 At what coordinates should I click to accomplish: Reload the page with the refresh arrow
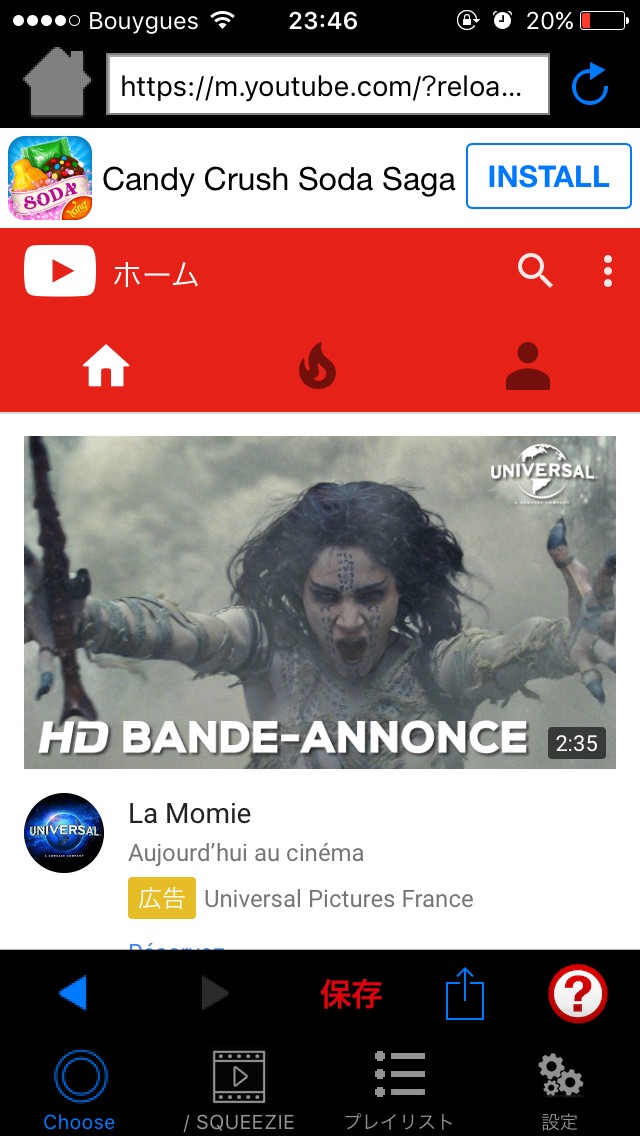[x=590, y=85]
